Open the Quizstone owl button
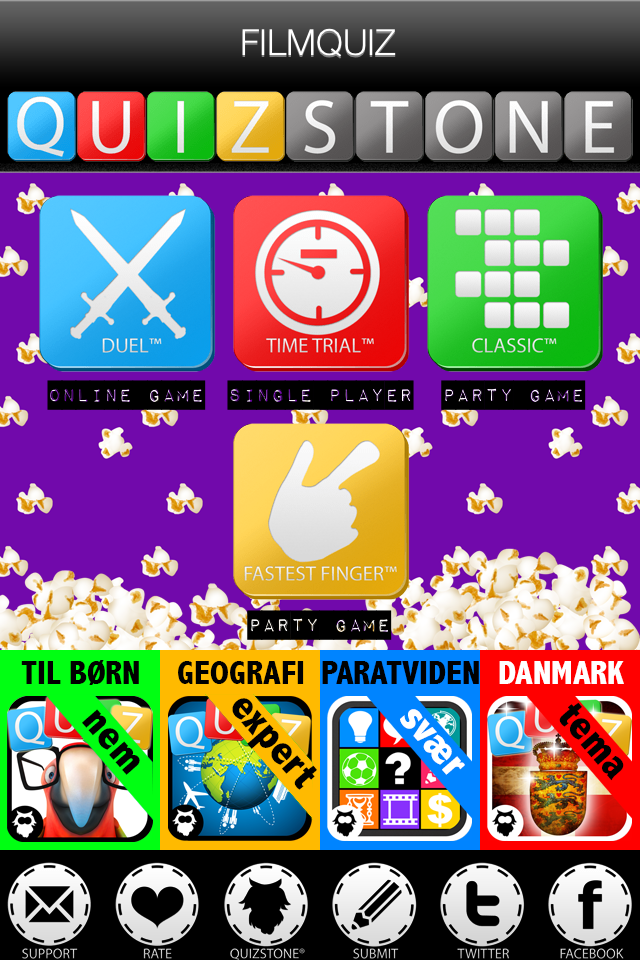The width and height of the screenshot is (640, 960). 266,906
